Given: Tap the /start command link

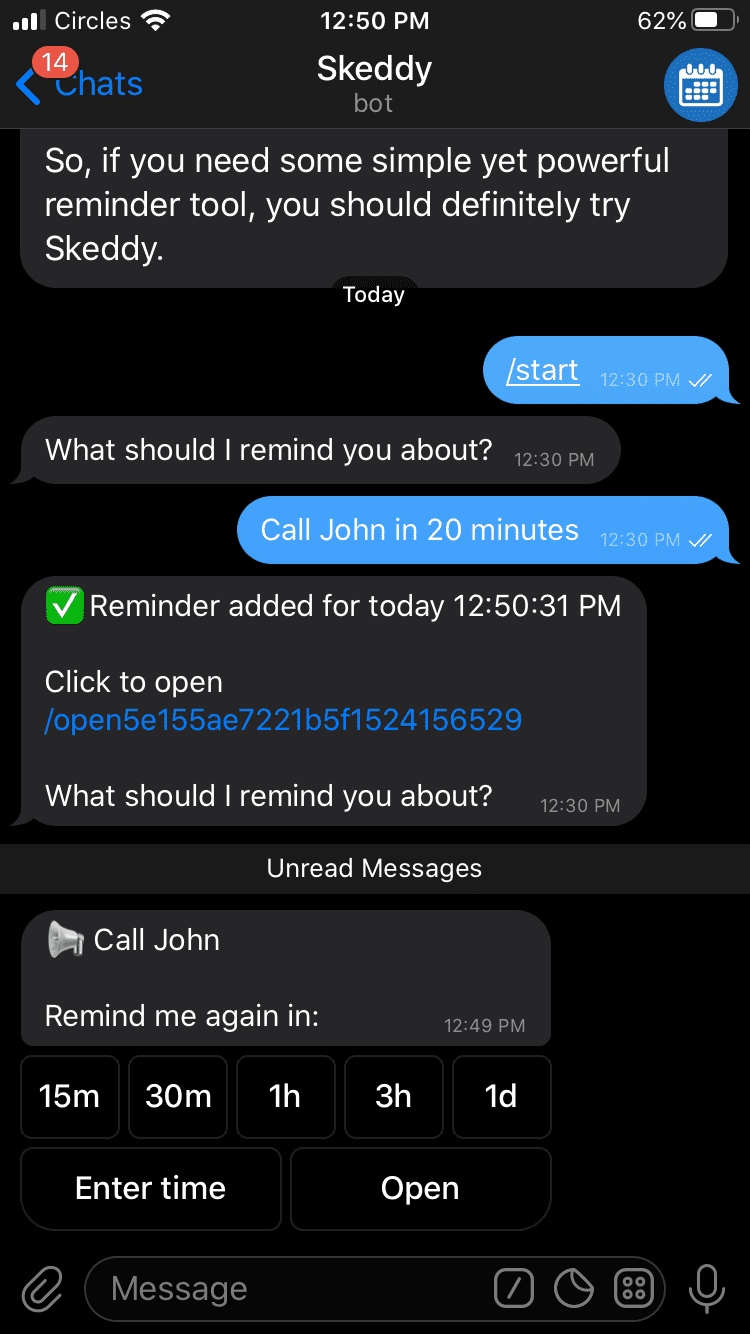Looking at the screenshot, I should tap(542, 371).
